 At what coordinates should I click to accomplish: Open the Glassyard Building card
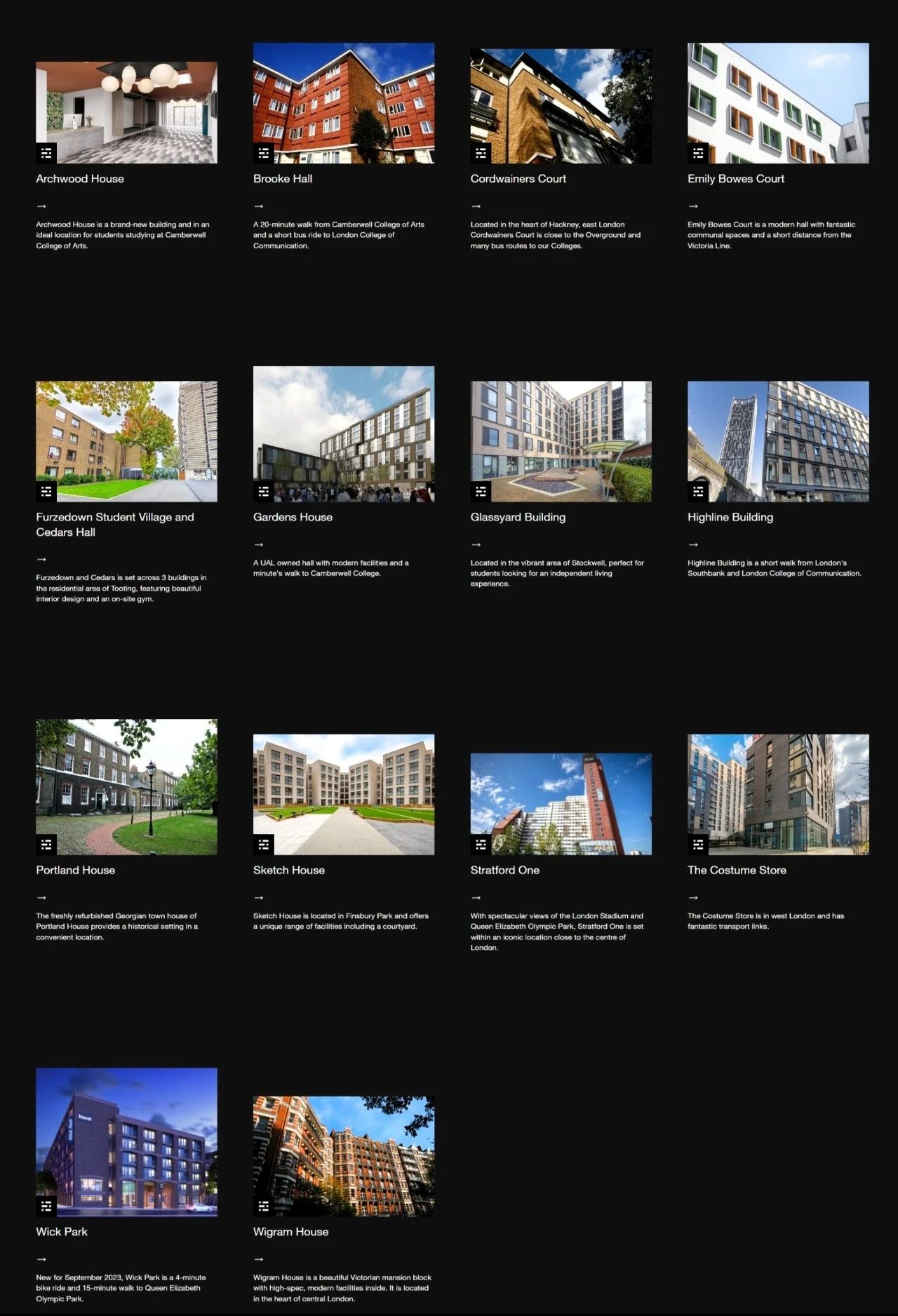[x=518, y=517]
